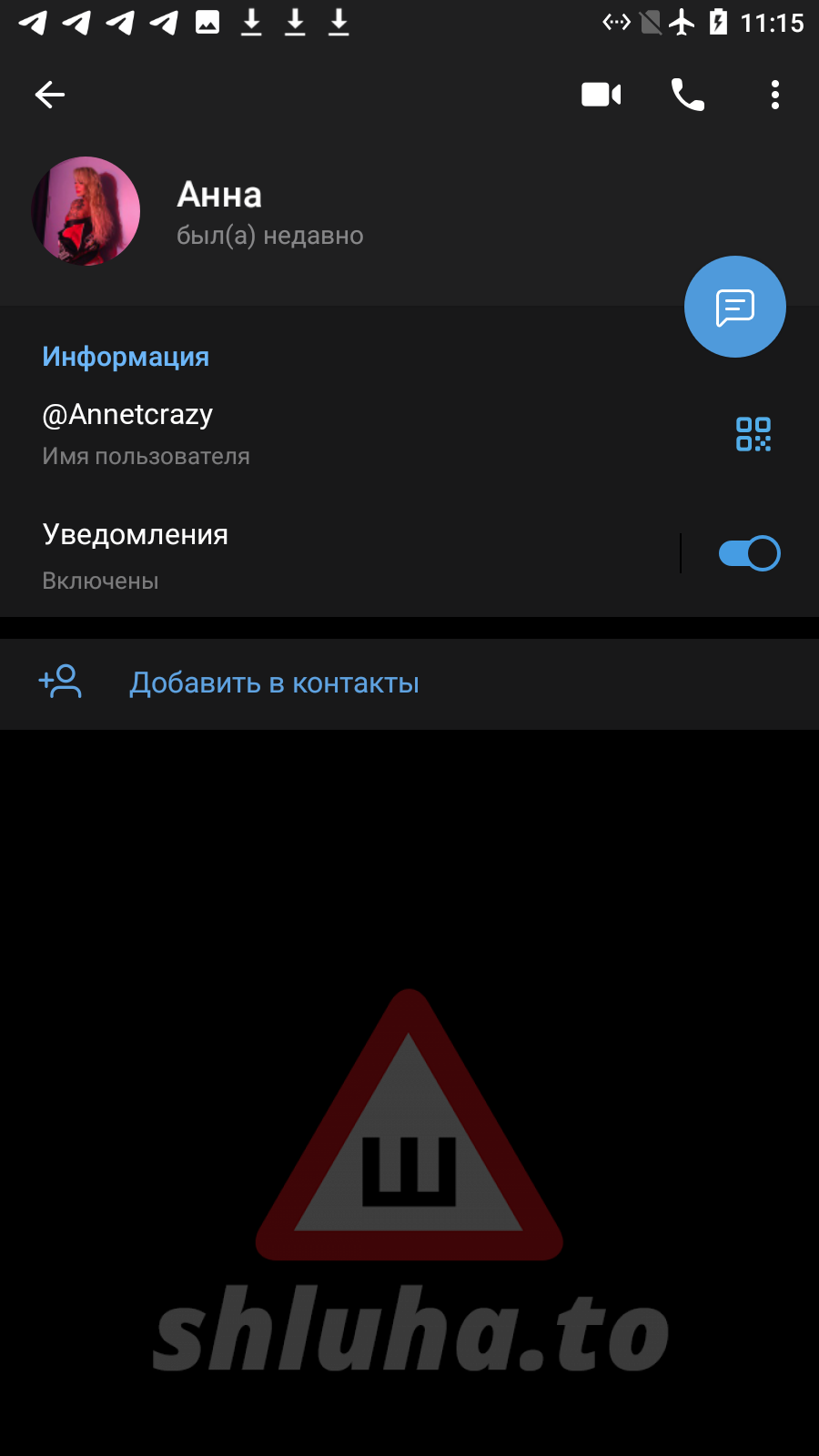Start a voice call with Анна
The width and height of the screenshot is (819, 1456).
click(688, 95)
